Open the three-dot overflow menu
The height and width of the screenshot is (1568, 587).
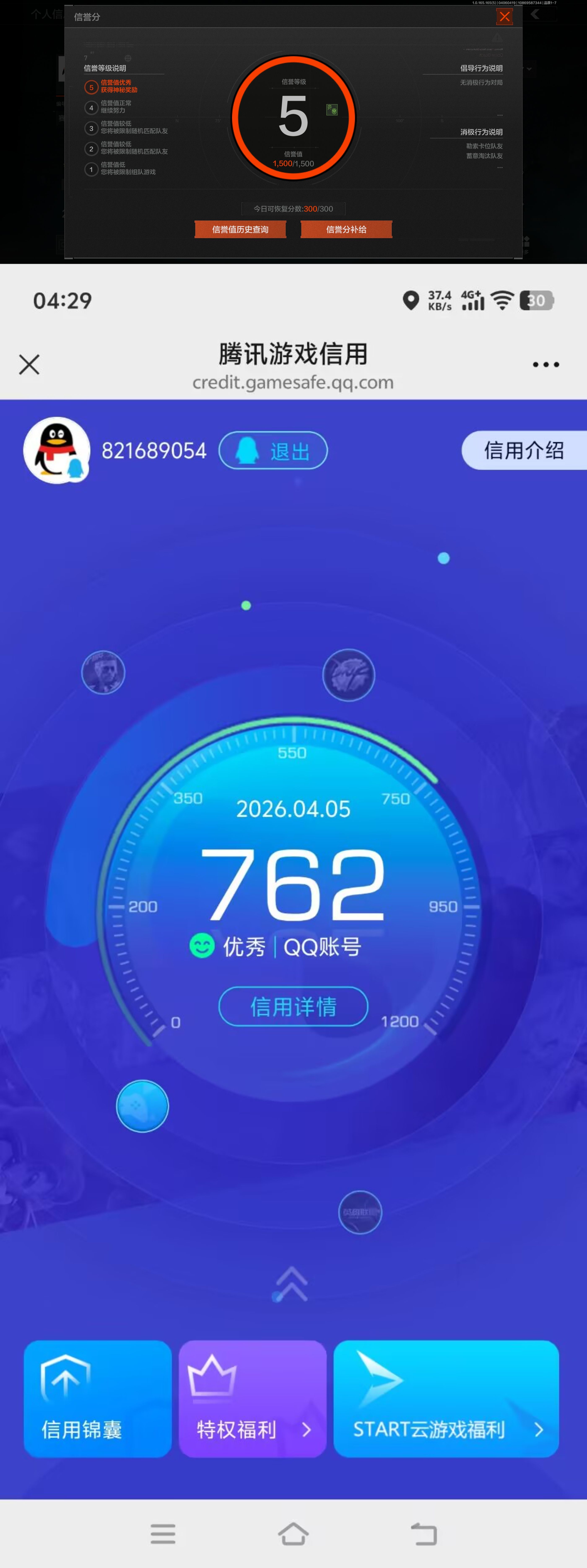pyautogui.click(x=545, y=365)
